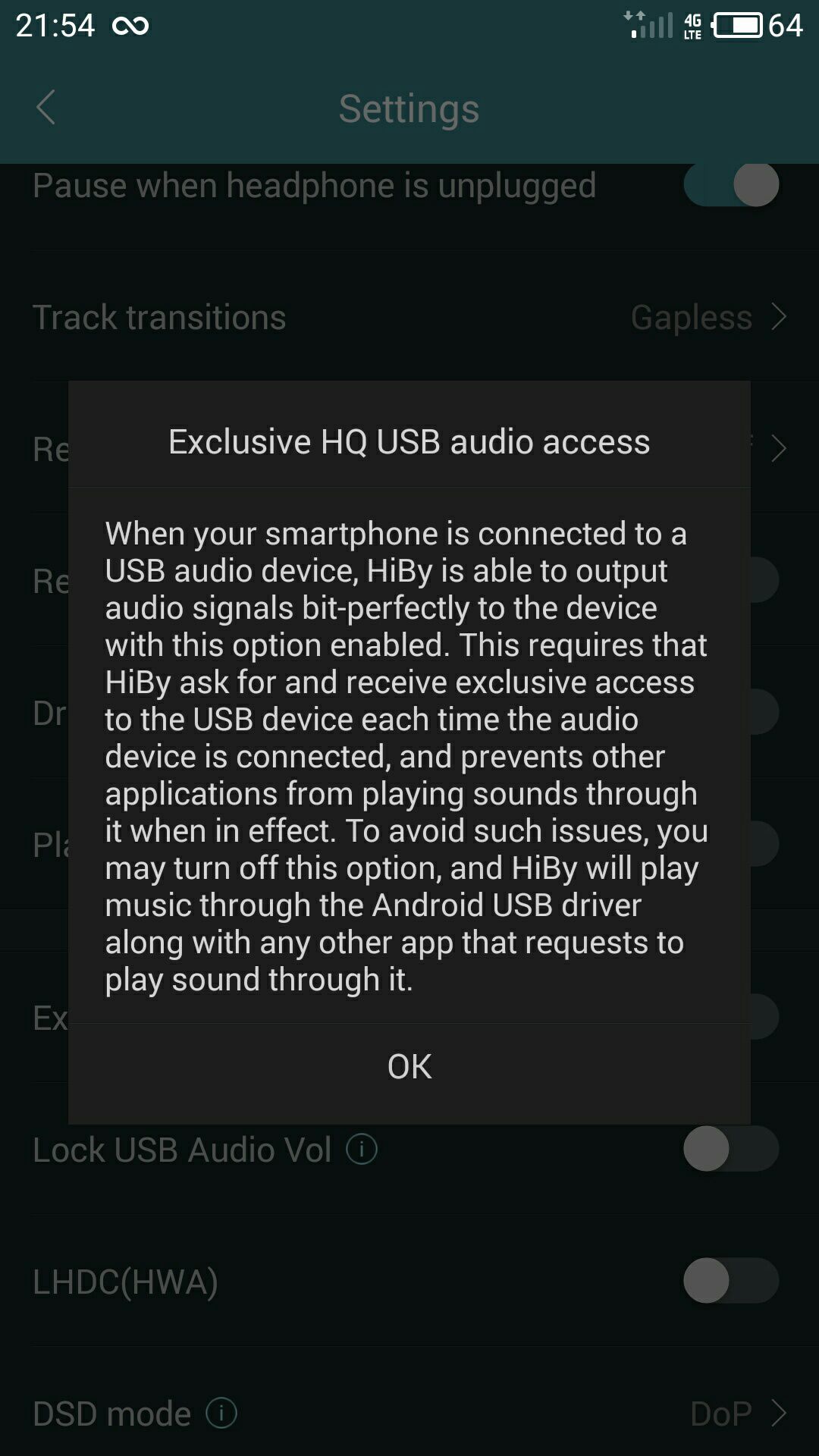Go back from Settings
This screenshot has width=819, height=1456.
[46, 108]
